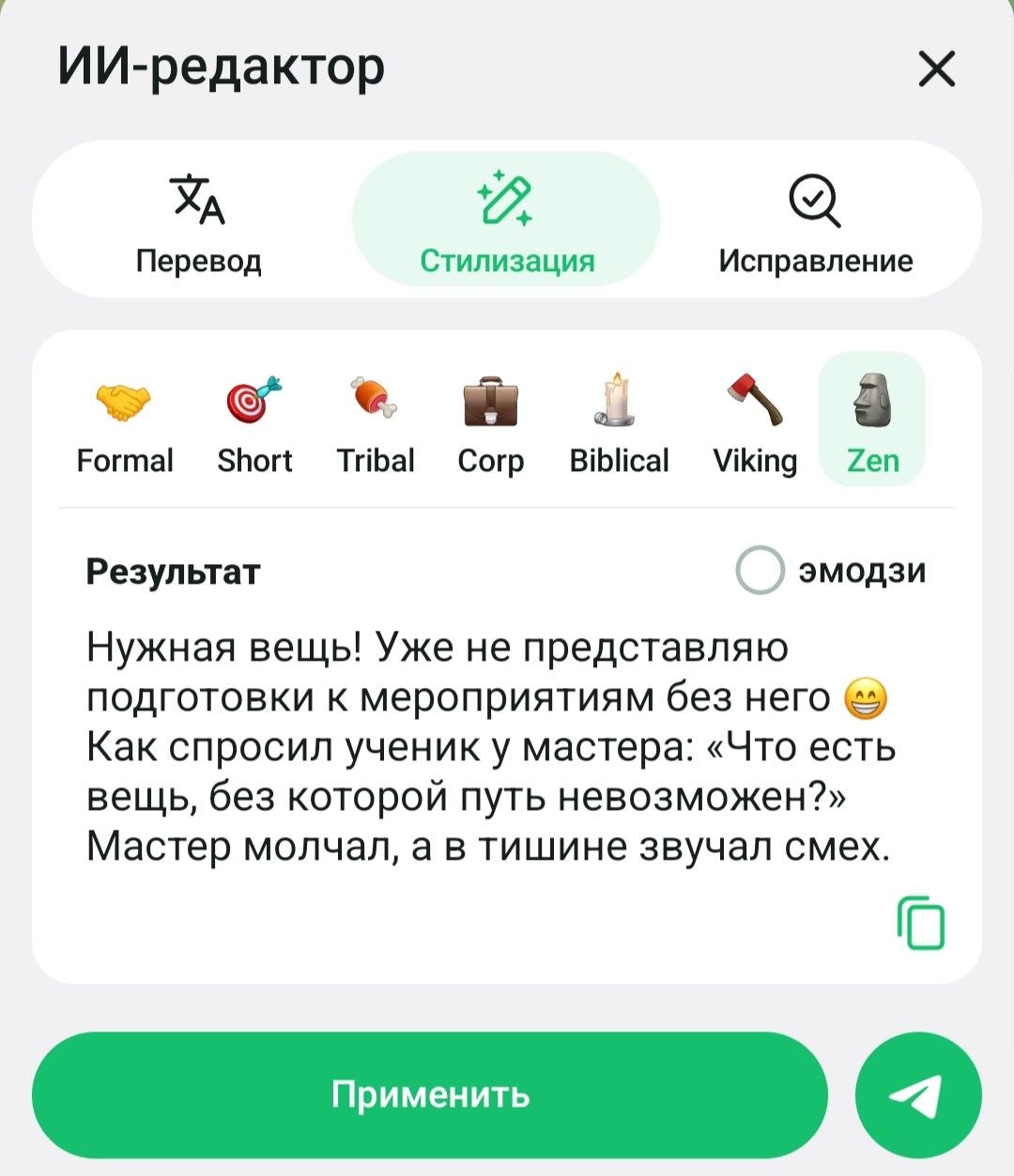Use the Biblical style

pyautogui.click(x=619, y=422)
